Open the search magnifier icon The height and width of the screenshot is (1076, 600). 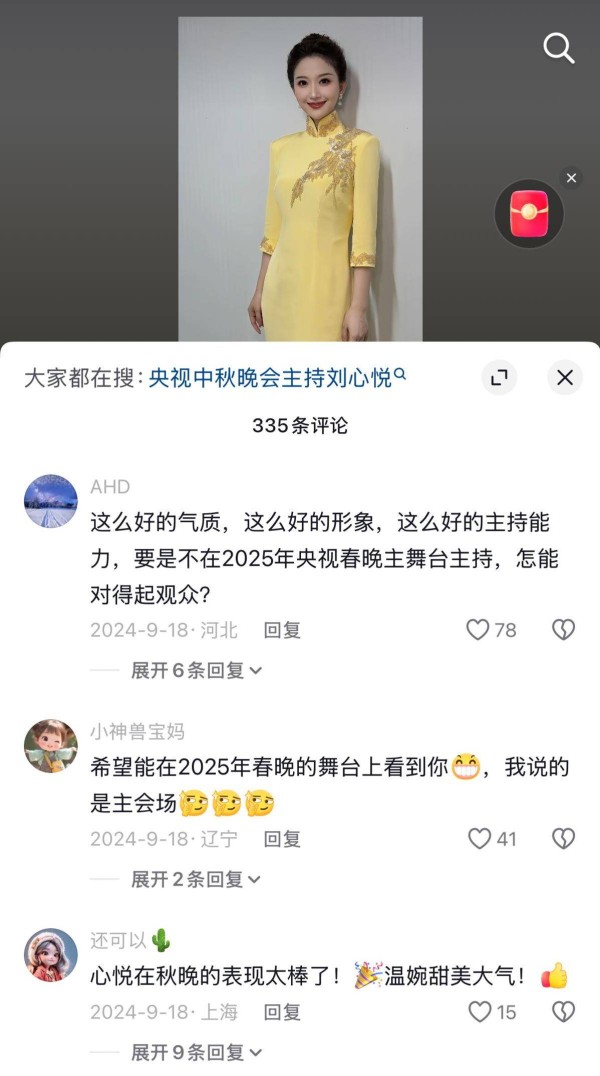point(558,47)
